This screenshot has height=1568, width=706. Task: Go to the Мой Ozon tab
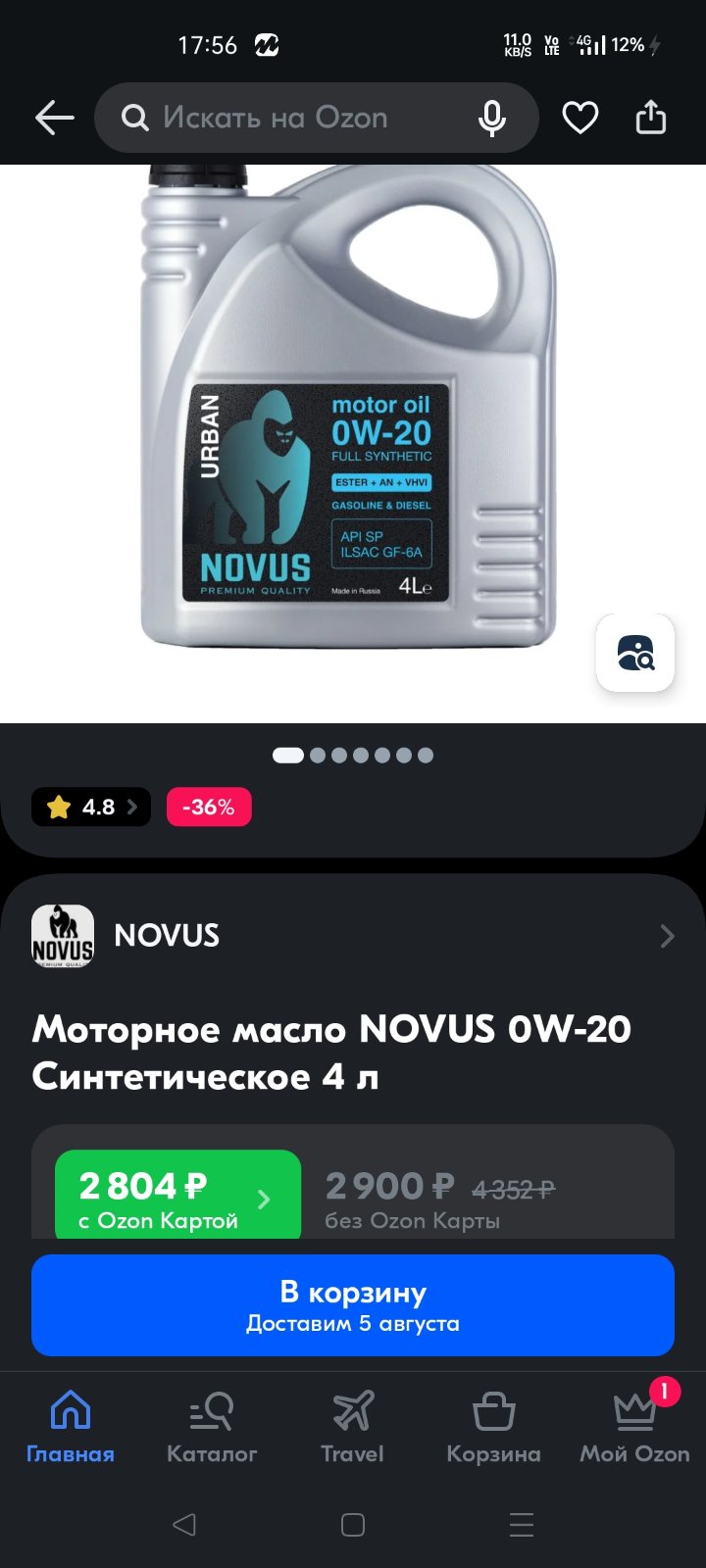pyautogui.click(x=634, y=1427)
